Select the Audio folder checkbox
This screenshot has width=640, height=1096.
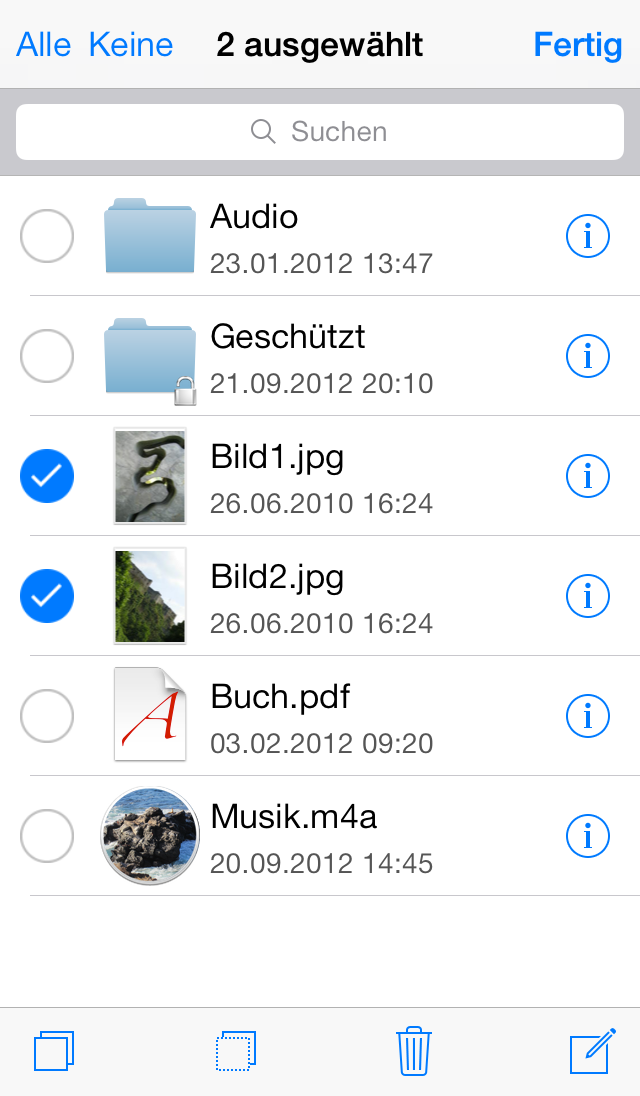(x=47, y=237)
